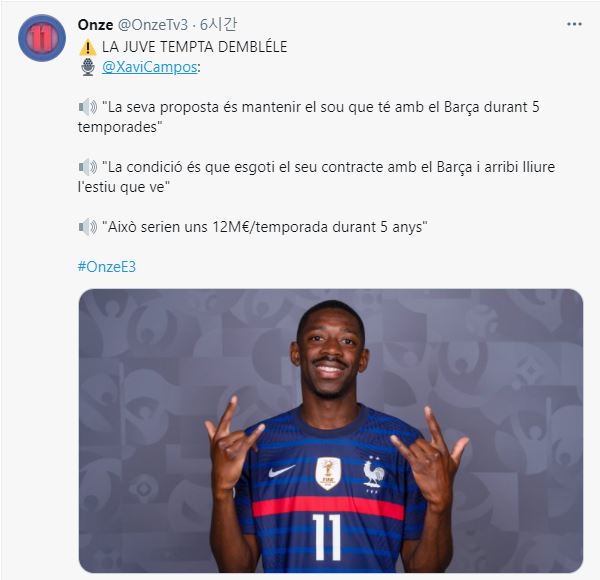The image size is (600, 580).
Task: Open the attached Dembélé photo
Action: pos(330,430)
